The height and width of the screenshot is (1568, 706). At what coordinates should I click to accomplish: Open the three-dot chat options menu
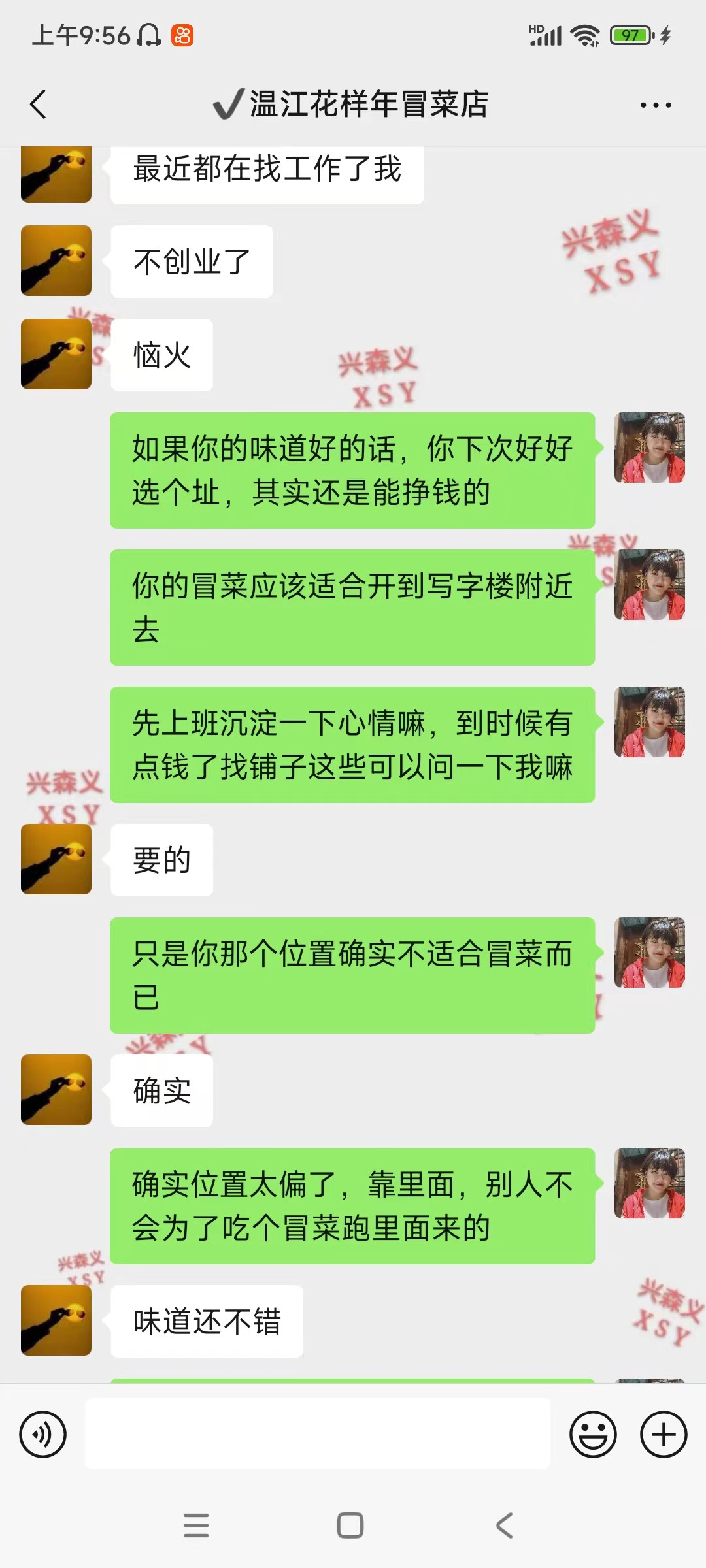click(655, 105)
